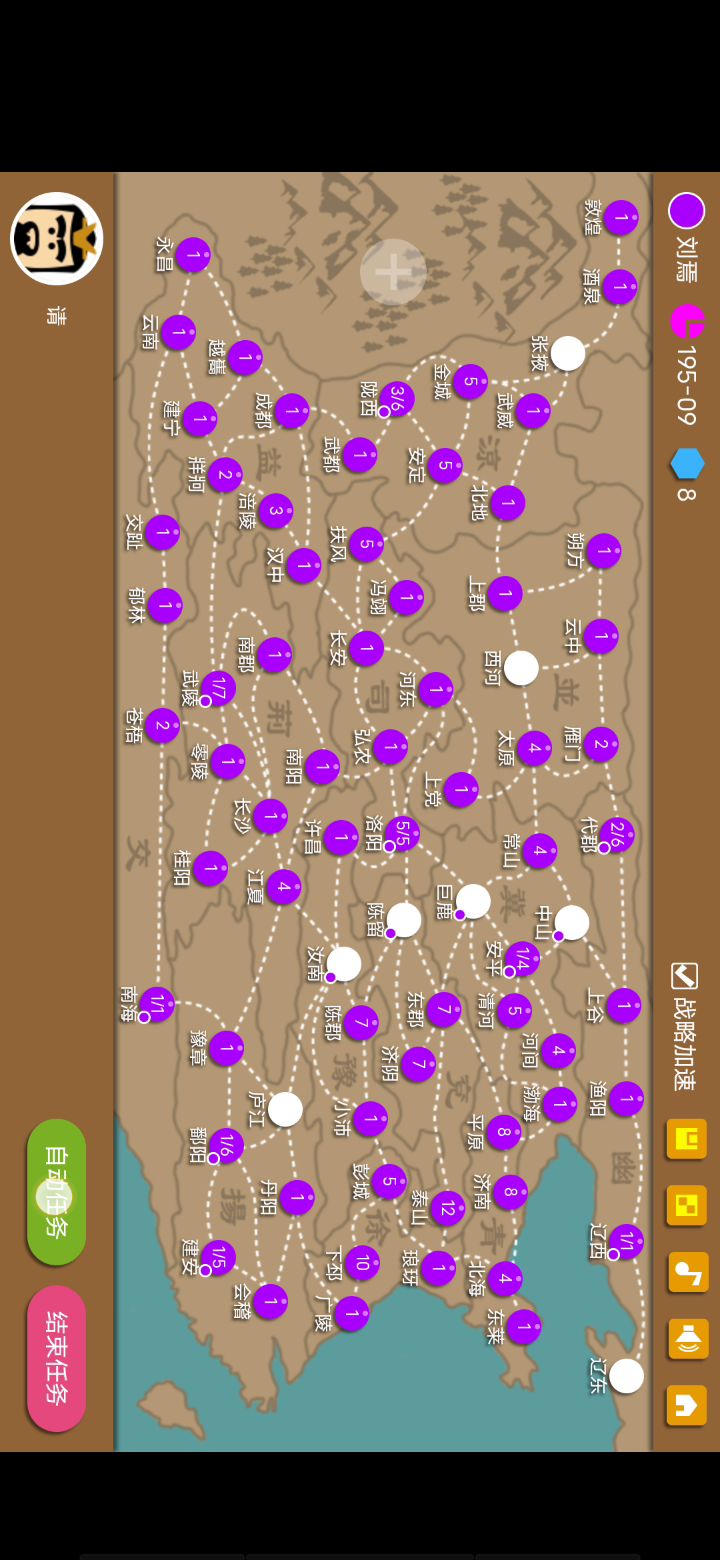720x1560 pixels.
Task: Select the 辽东 city node
Action: [626, 1376]
